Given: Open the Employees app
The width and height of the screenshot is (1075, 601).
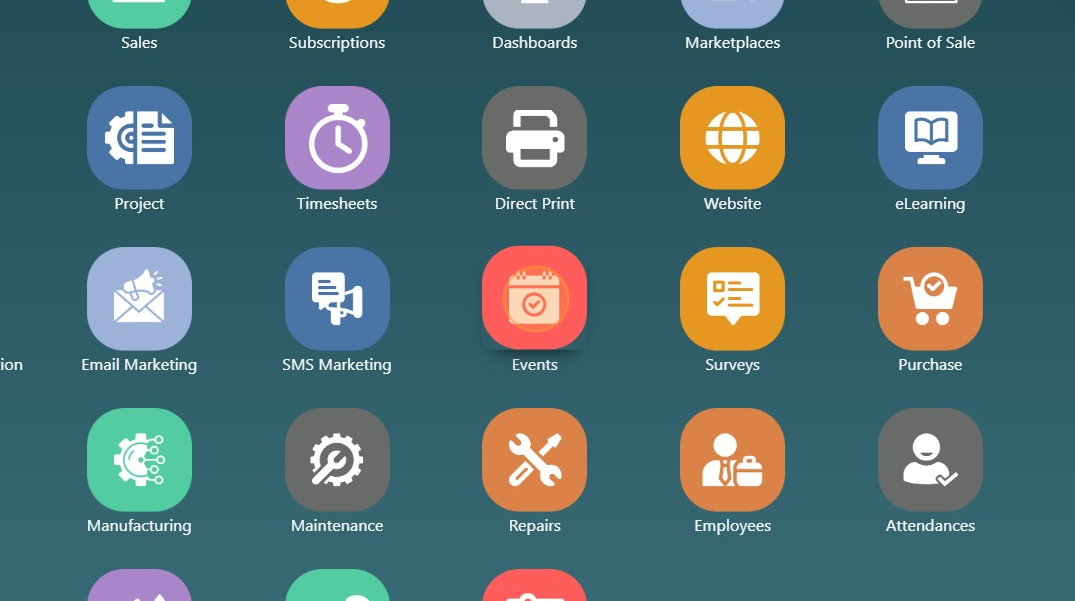Looking at the screenshot, I should click(732, 460).
